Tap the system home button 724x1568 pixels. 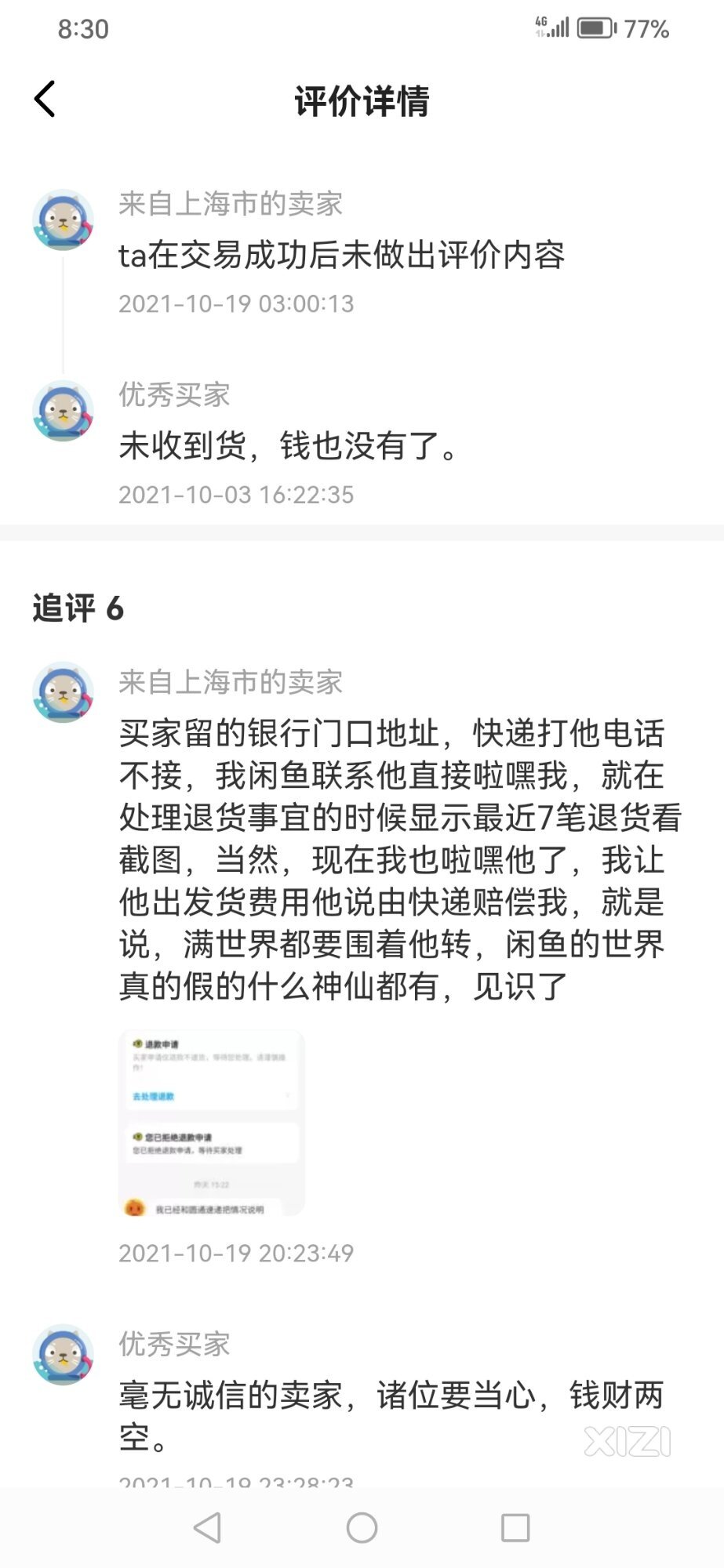362,1527
